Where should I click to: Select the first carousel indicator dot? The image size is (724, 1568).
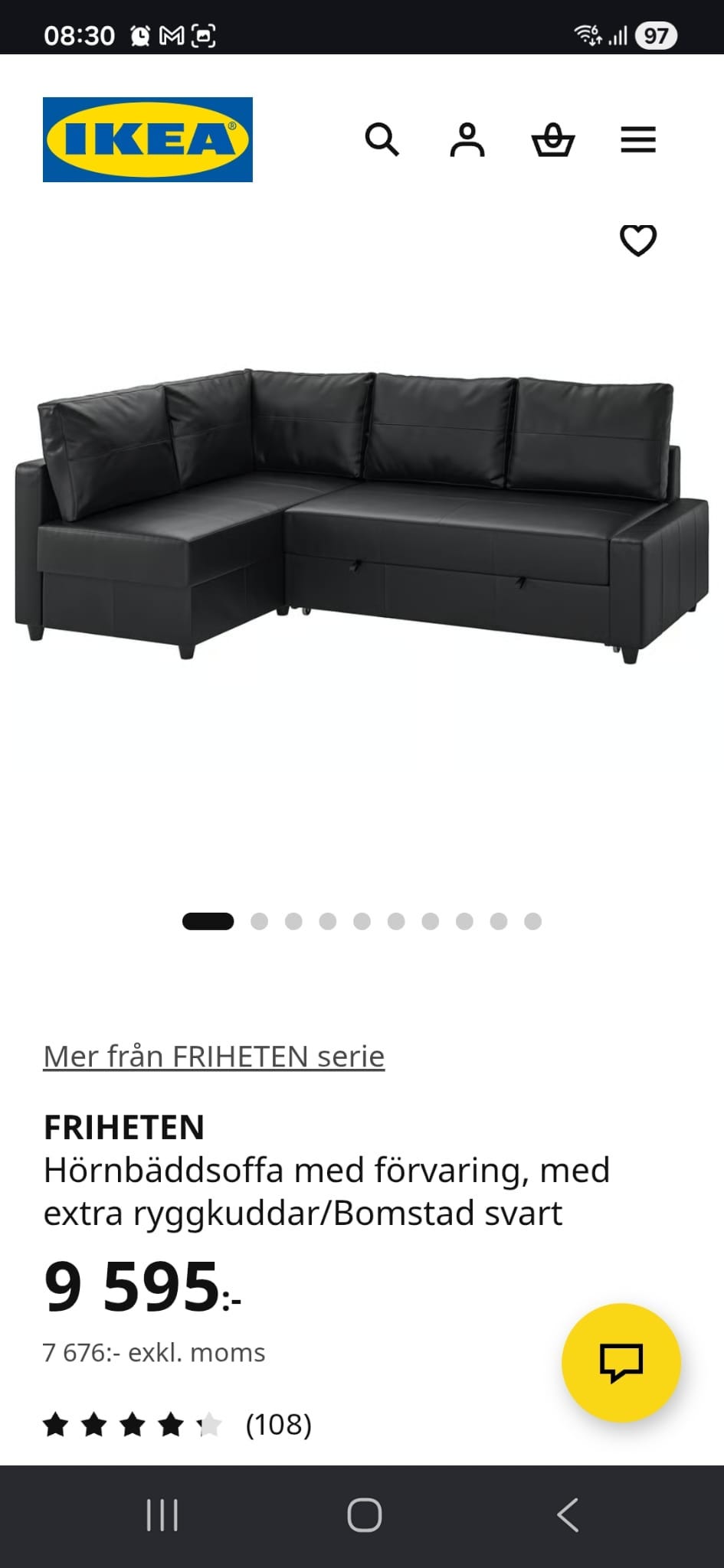pos(208,922)
